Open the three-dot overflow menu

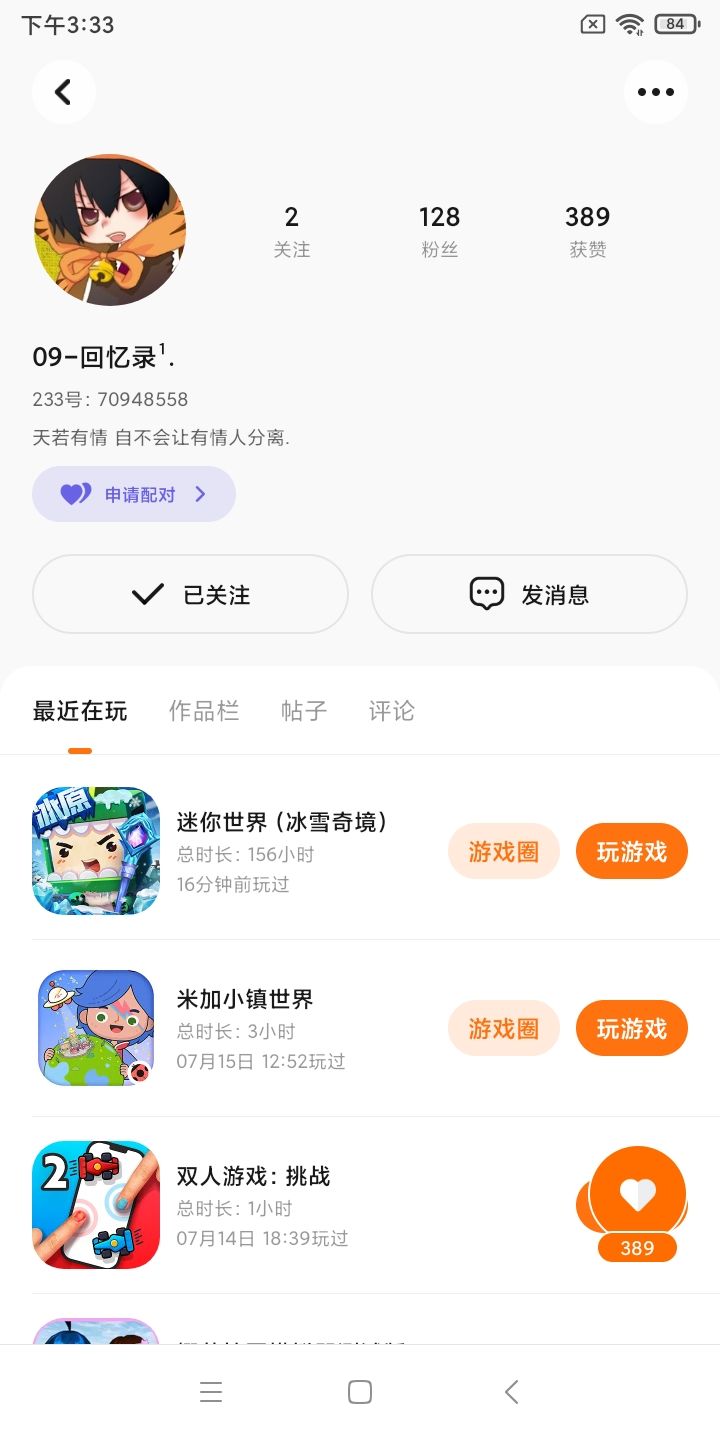click(656, 92)
